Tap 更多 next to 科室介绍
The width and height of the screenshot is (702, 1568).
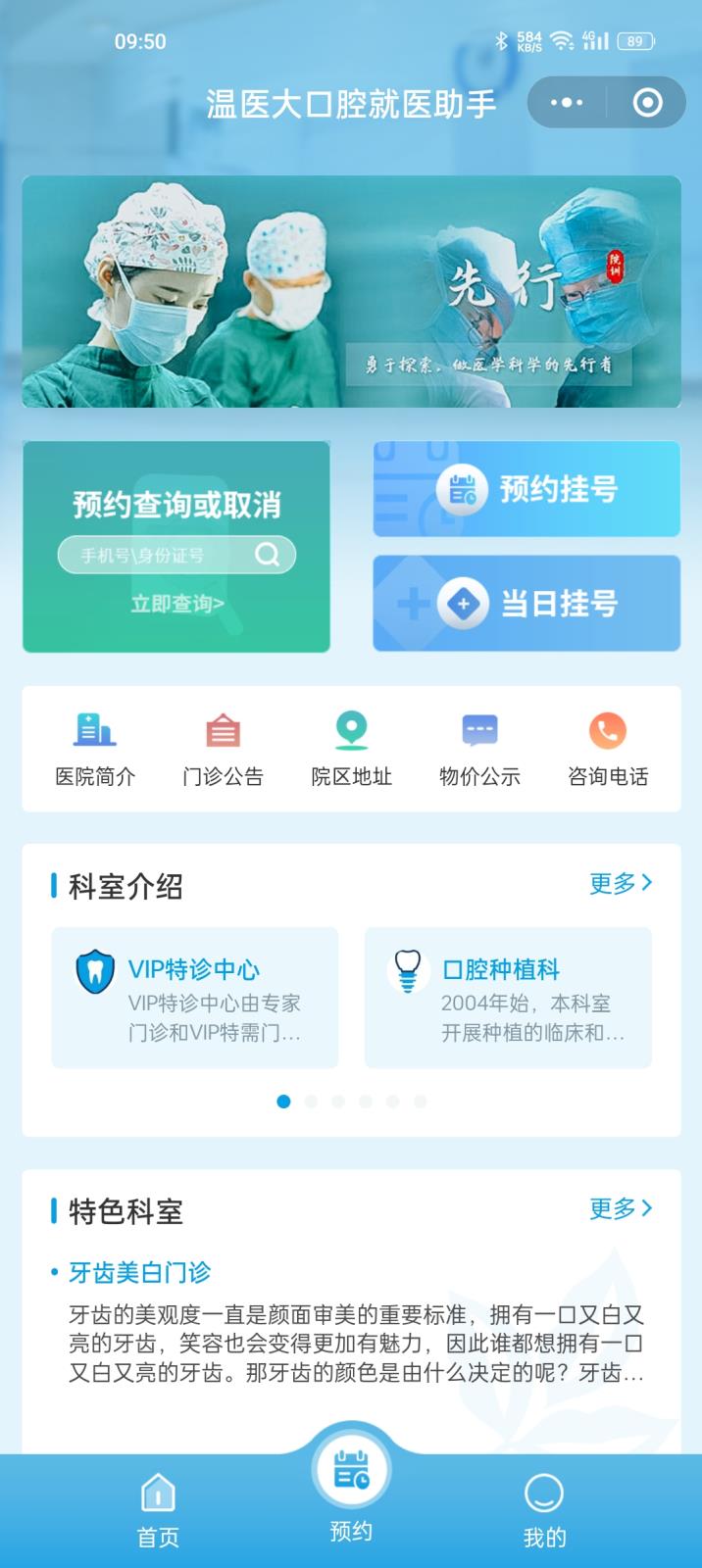point(620,883)
